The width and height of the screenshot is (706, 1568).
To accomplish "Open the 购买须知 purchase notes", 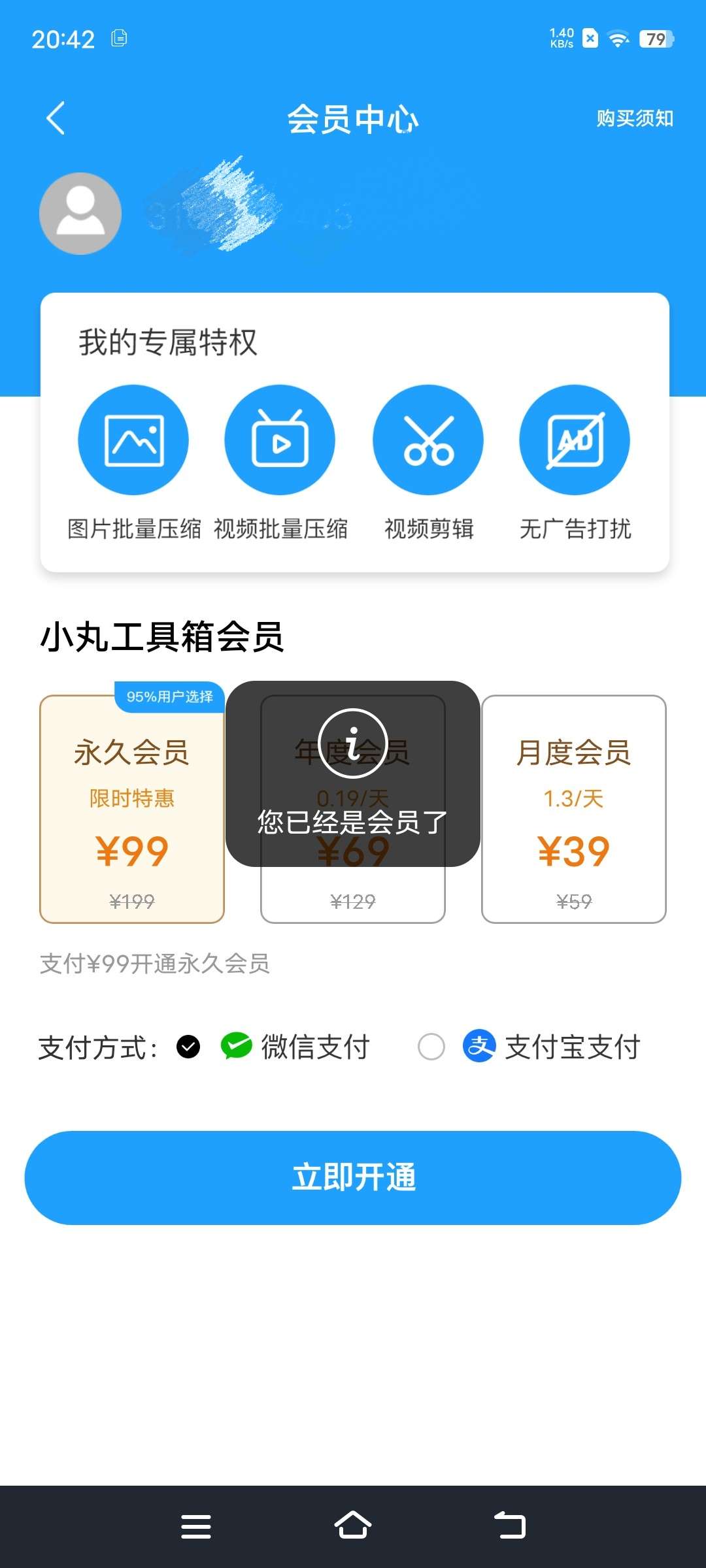I will pos(634,118).
